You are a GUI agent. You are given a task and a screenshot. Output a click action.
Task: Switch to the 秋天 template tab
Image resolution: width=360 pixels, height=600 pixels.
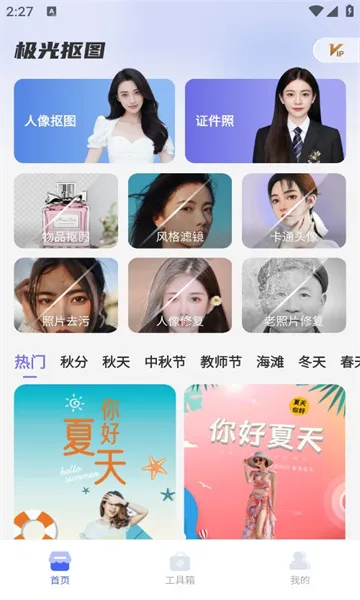116,362
